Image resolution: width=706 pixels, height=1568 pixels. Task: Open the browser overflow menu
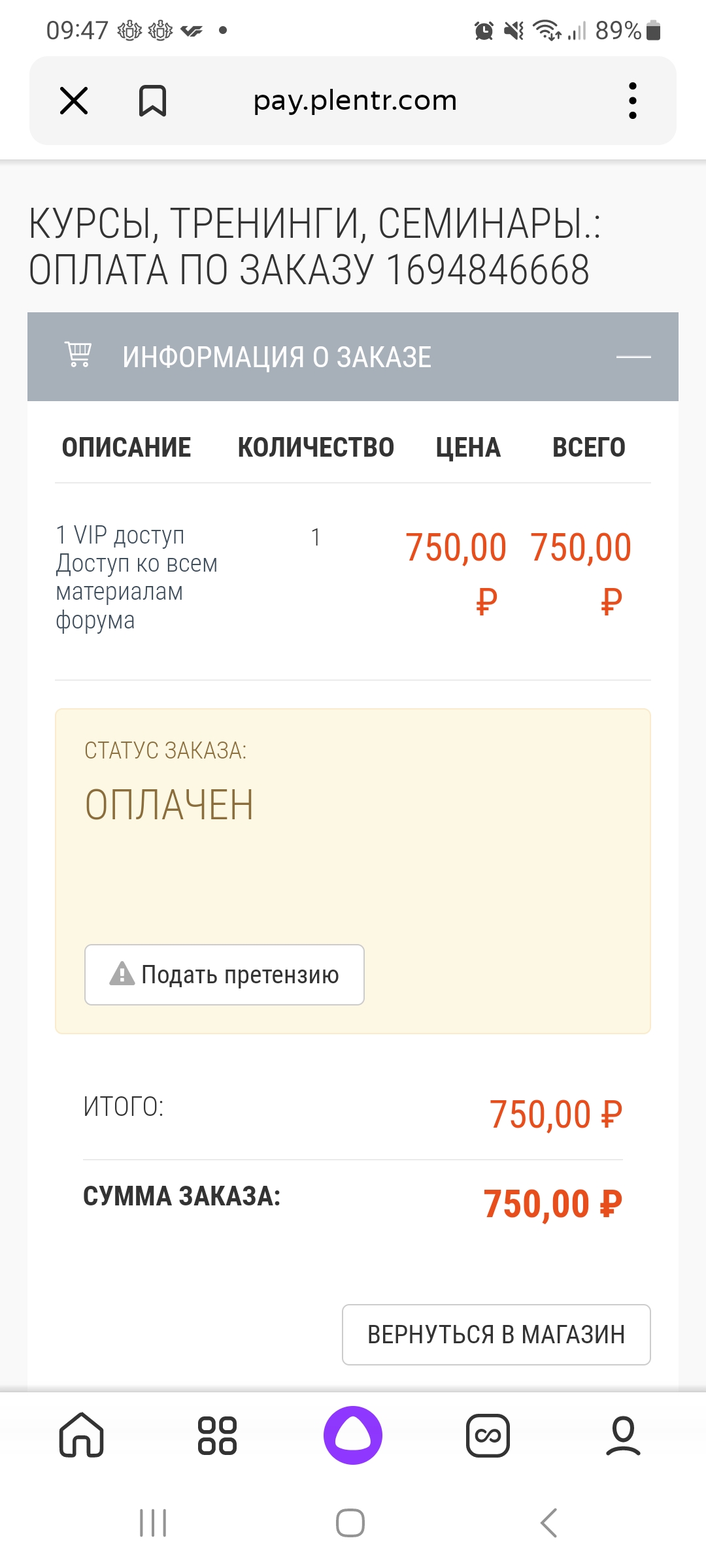[632, 101]
